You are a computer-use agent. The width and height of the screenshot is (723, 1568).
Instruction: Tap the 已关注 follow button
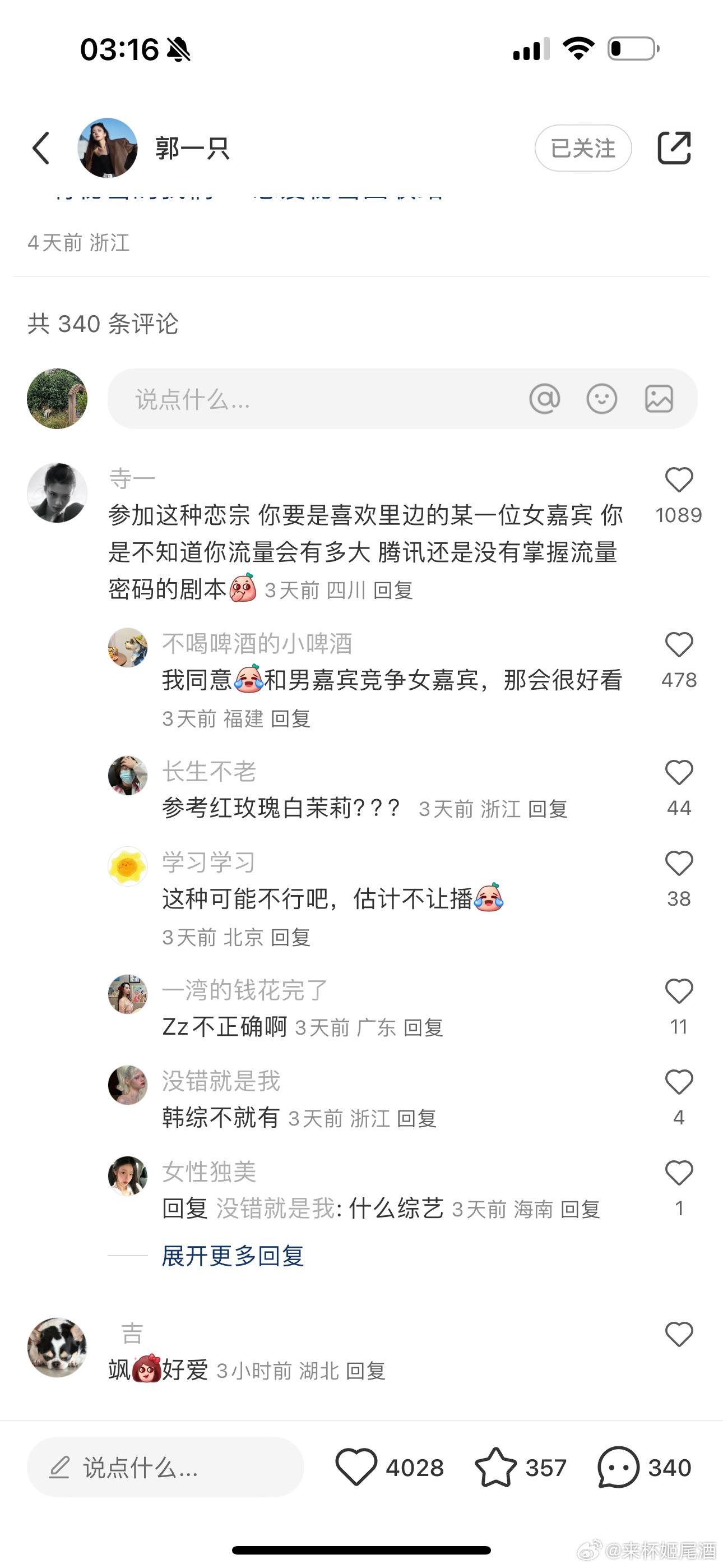582,148
